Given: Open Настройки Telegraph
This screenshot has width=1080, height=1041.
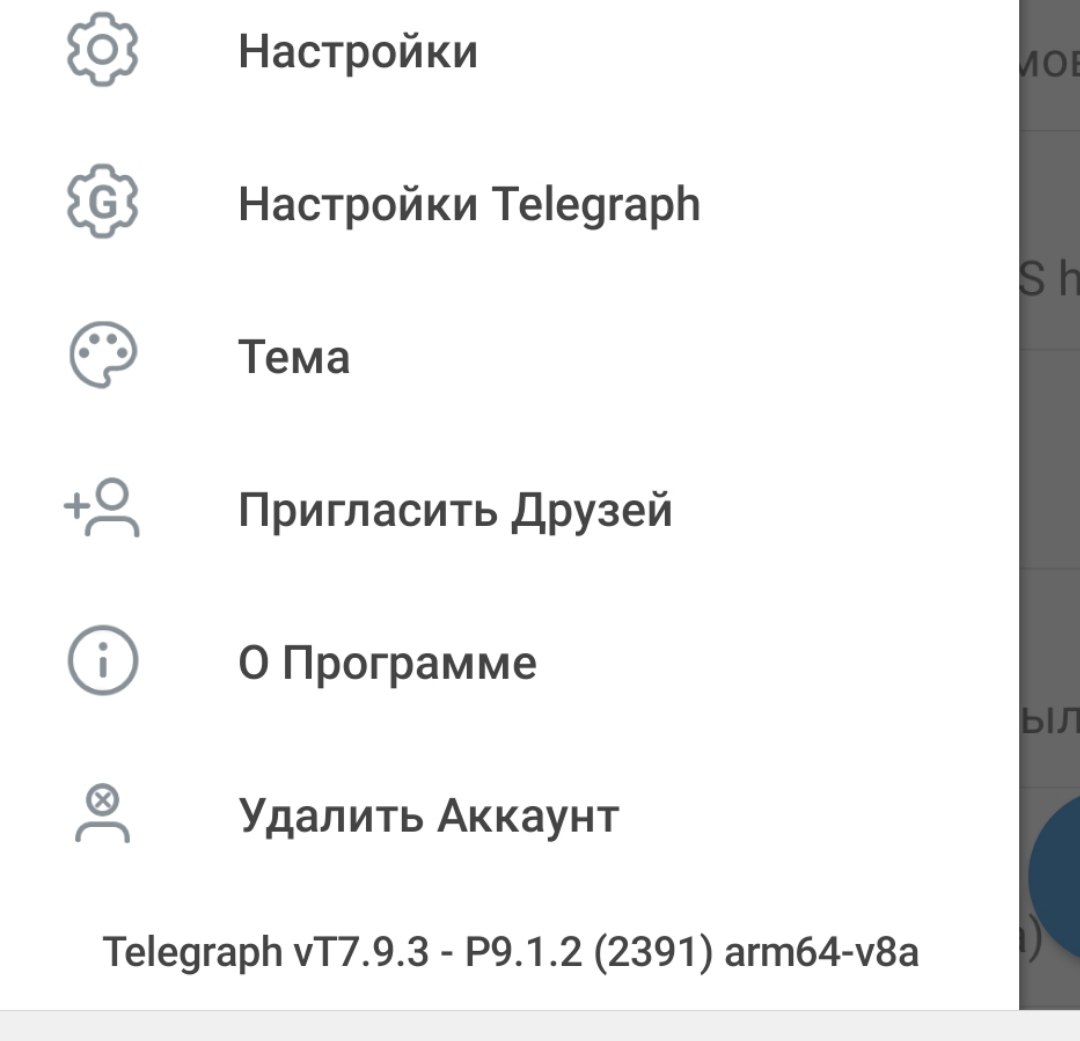Looking at the screenshot, I should [x=468, y=205].
